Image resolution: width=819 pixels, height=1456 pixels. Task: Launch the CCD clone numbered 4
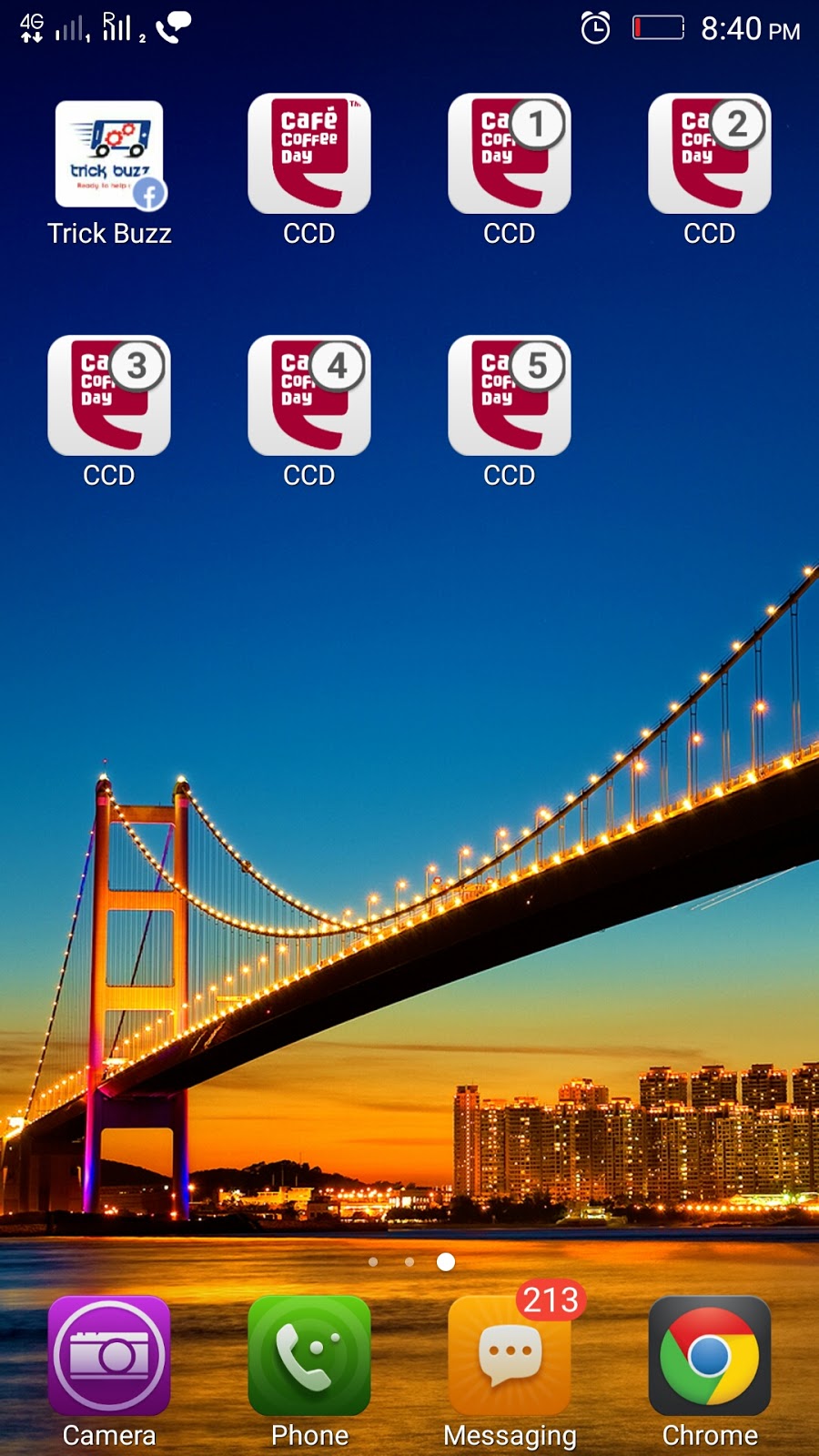click(x=309, y=397)
